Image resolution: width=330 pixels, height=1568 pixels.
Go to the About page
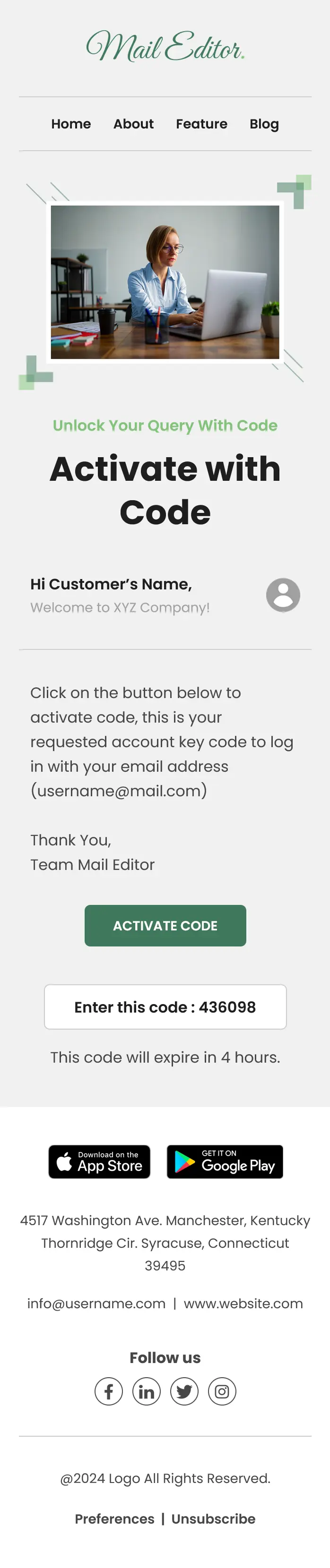[x=133, y=124]
